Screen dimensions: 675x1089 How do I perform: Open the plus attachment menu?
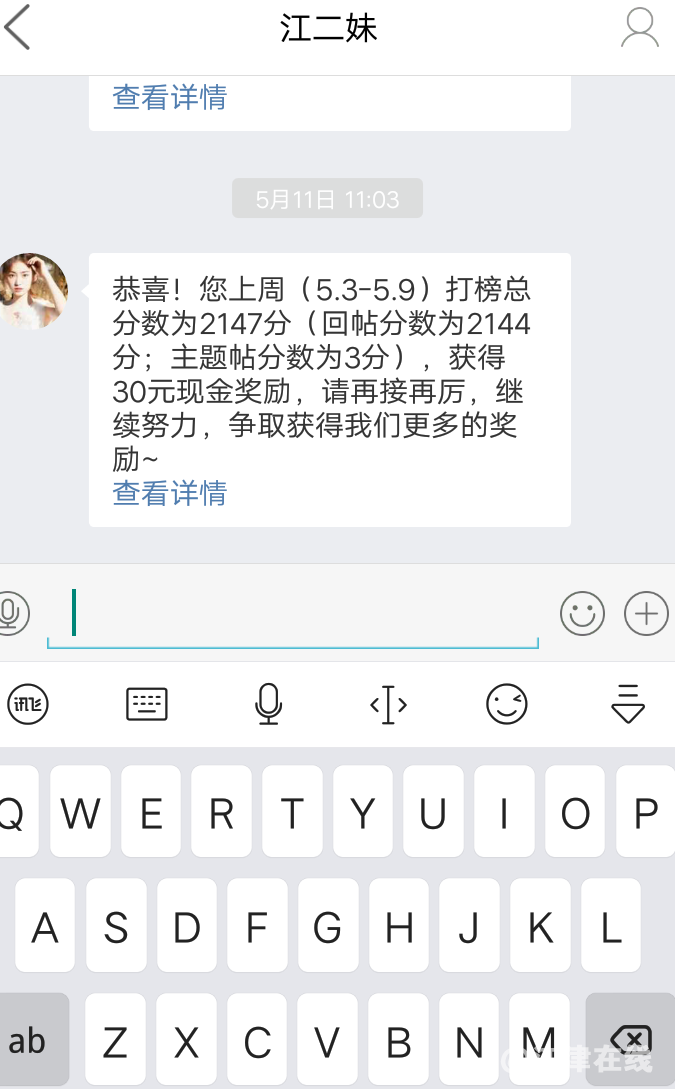pos(646,612)
